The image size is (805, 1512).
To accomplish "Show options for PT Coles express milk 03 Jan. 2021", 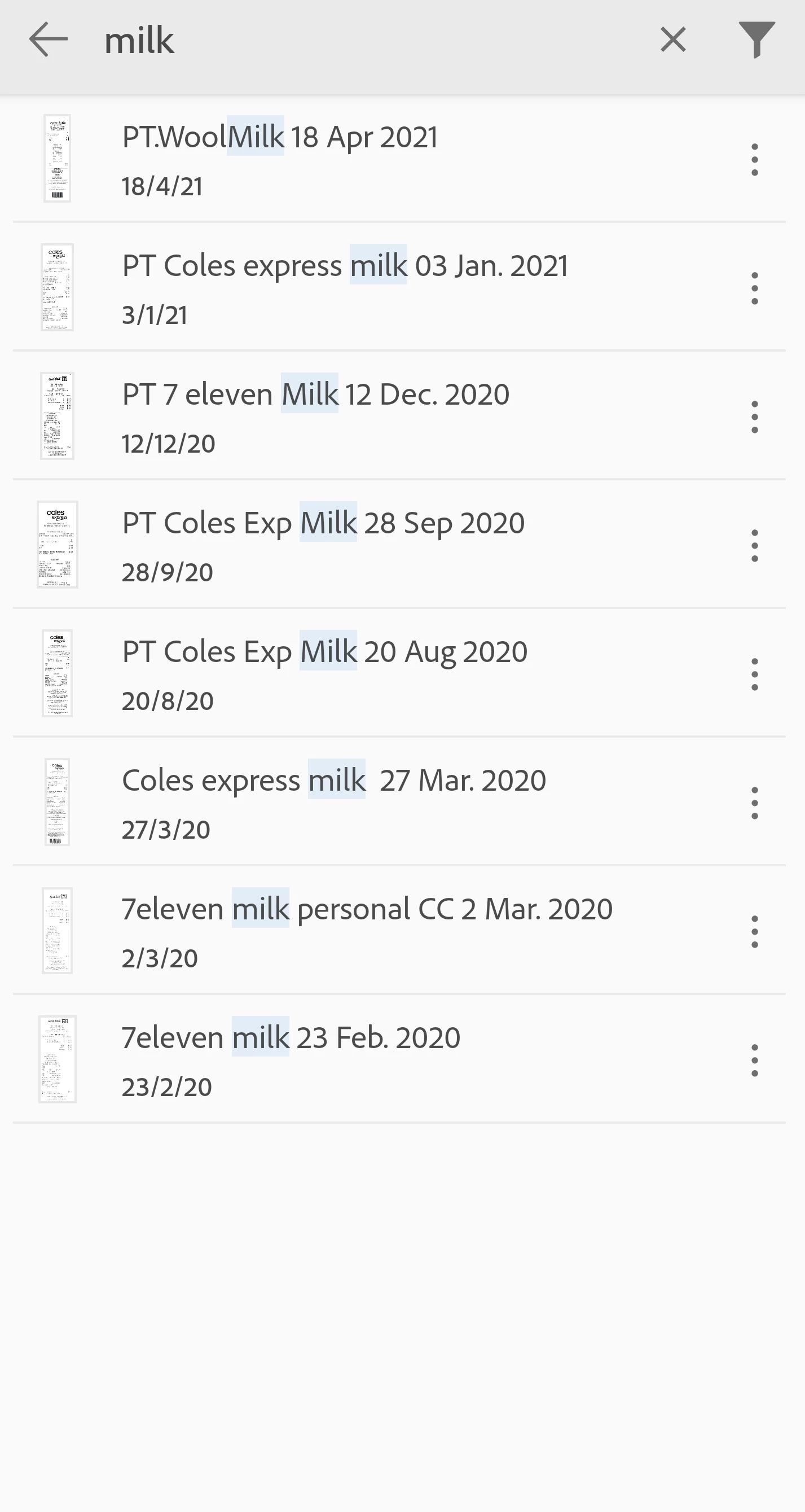I will coord(755,288).
